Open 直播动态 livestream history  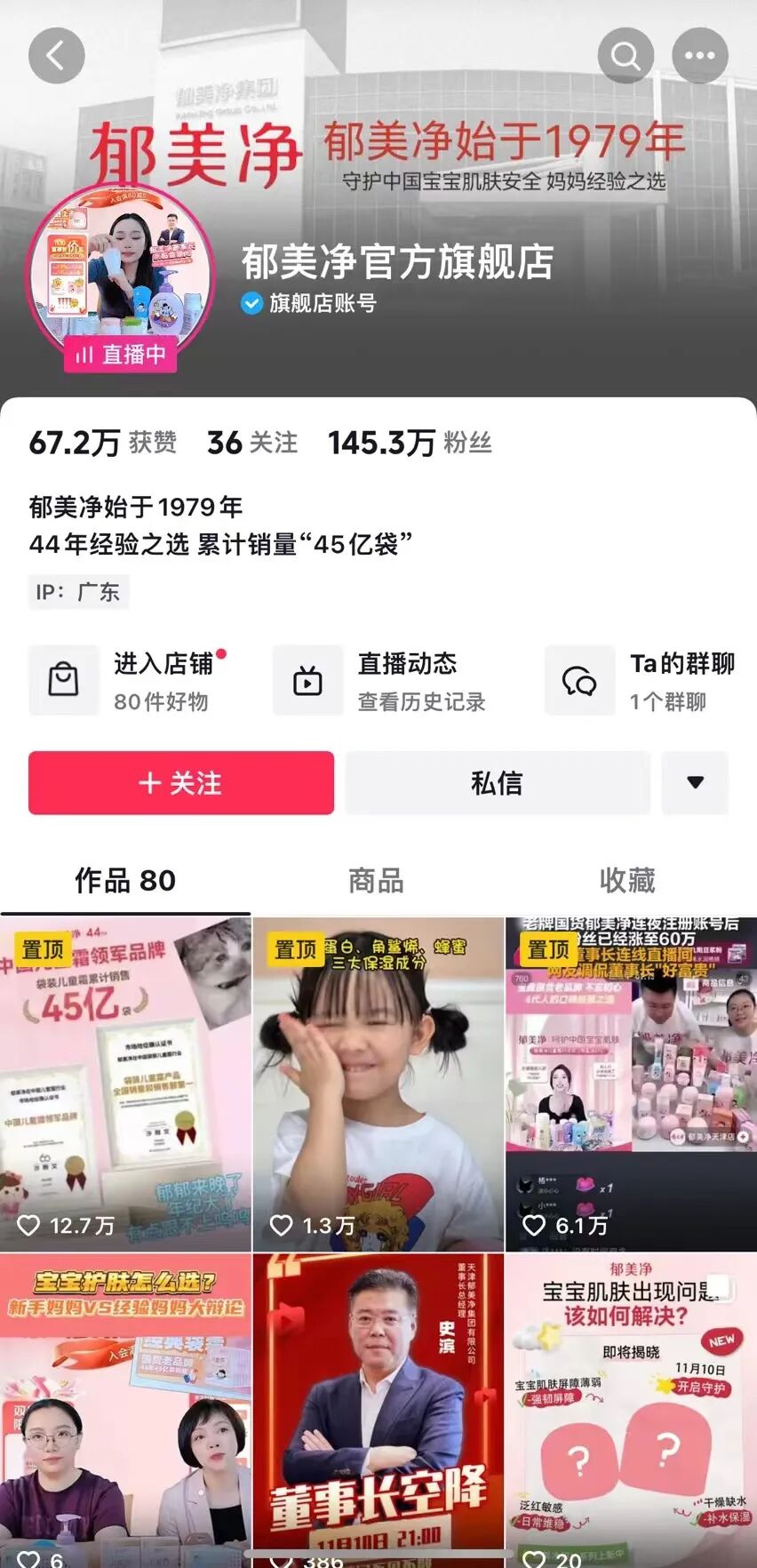[x=380, y=681]
